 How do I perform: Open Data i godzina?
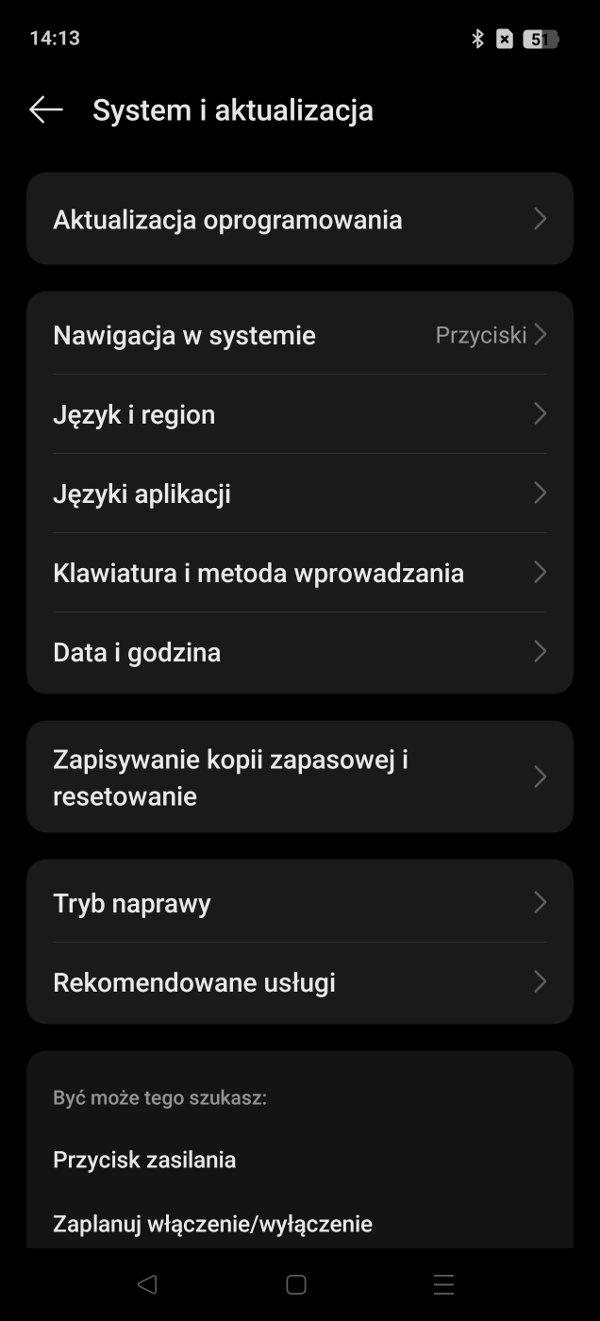300,652
